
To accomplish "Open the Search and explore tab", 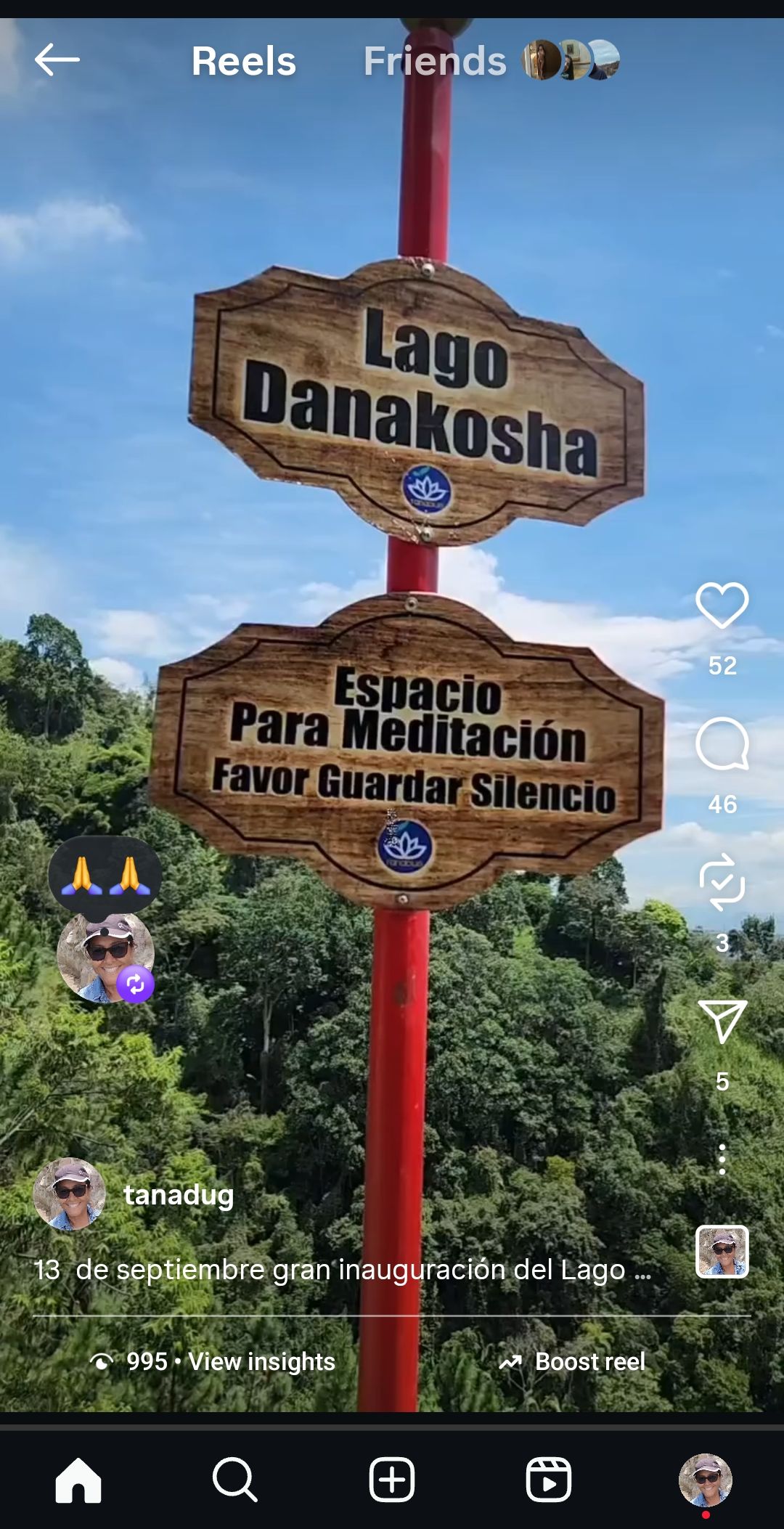I will [234, 1480].
